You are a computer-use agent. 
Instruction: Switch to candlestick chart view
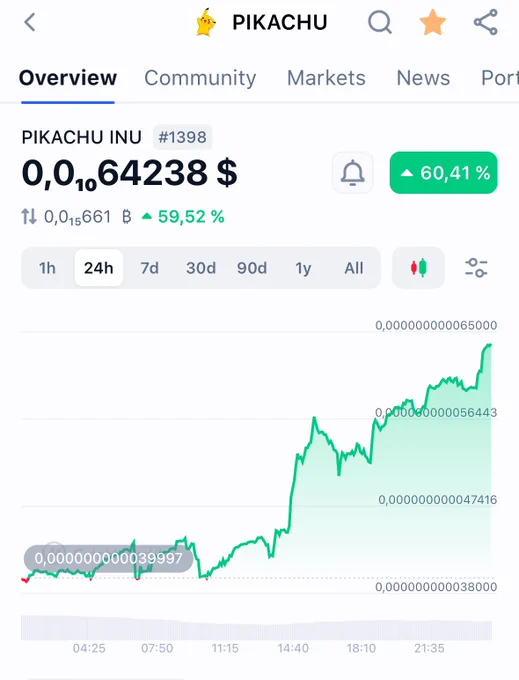(x=418, y=268)
